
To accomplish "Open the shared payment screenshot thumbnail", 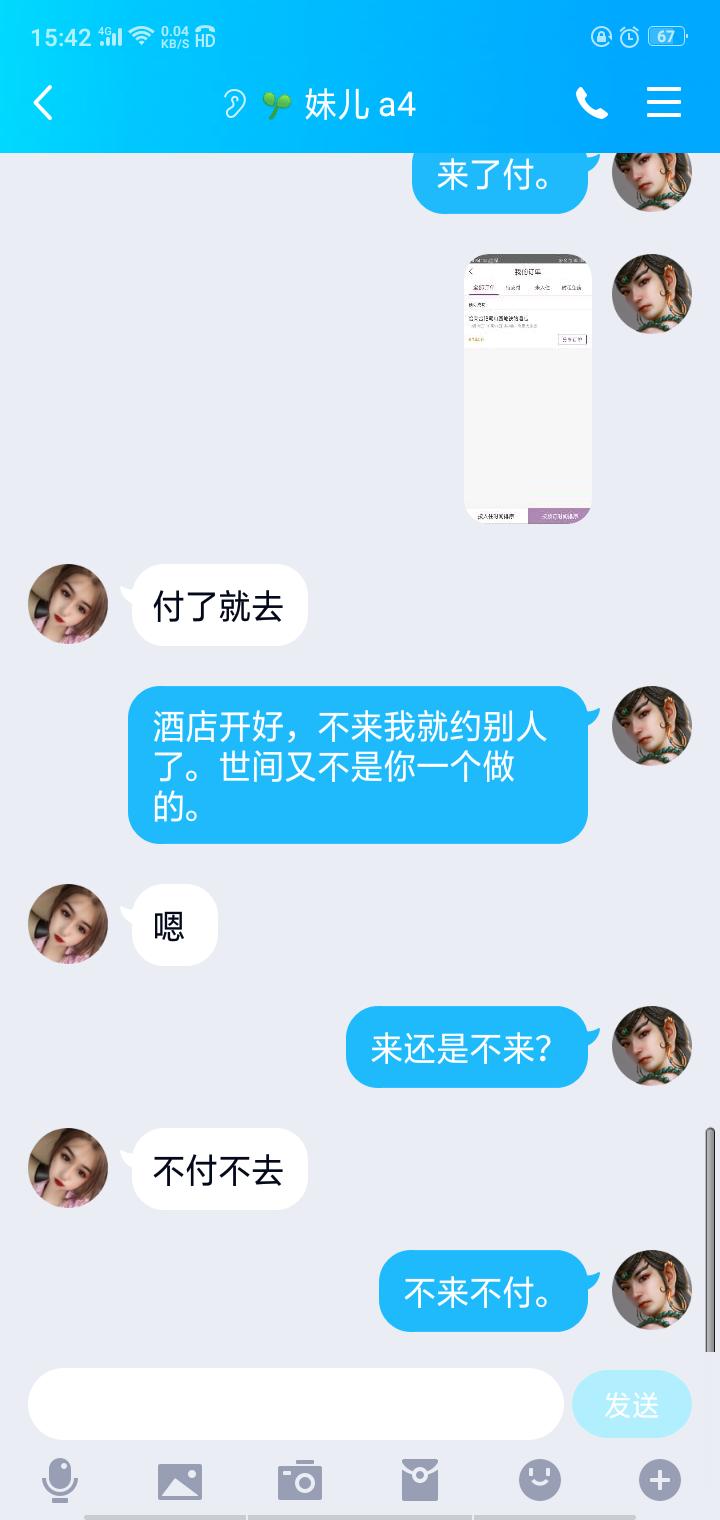I will click(527, 388).
